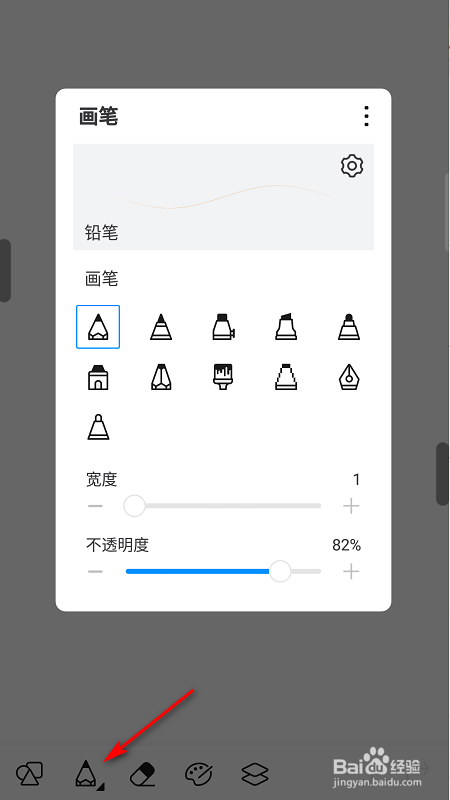Decrease brush width with the minus button
Viewport: 450px width, 800px height.
tap(95, 506)
